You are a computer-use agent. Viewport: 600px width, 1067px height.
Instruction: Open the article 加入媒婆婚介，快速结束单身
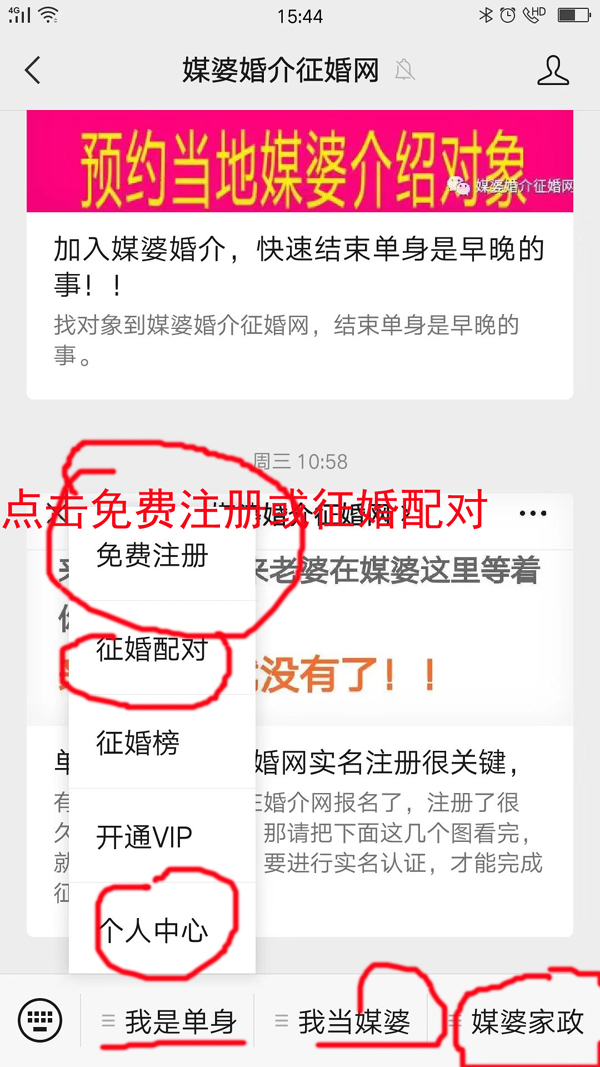point(299,265)
